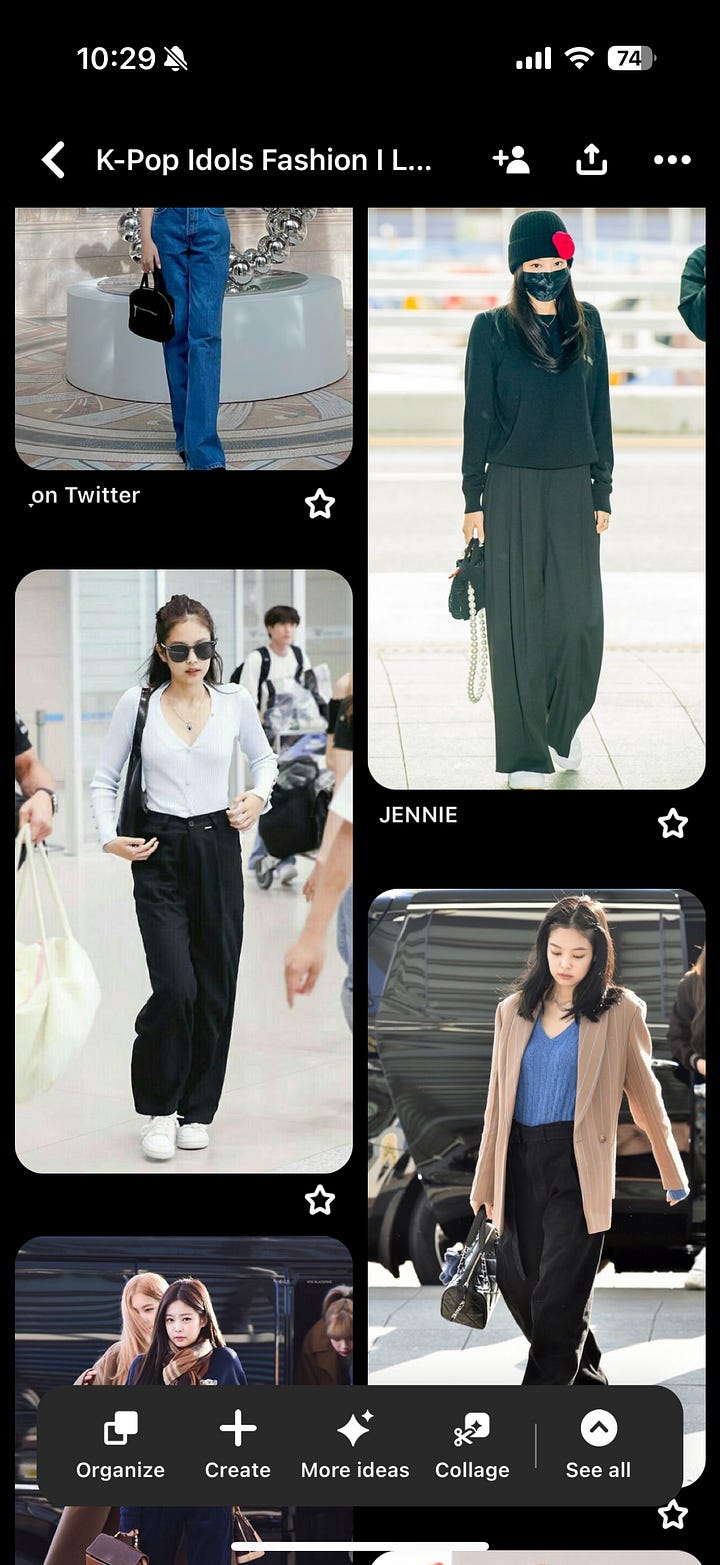Get More ideas for this board
Screen dimensions: 720x1565
pos(355,1445)
